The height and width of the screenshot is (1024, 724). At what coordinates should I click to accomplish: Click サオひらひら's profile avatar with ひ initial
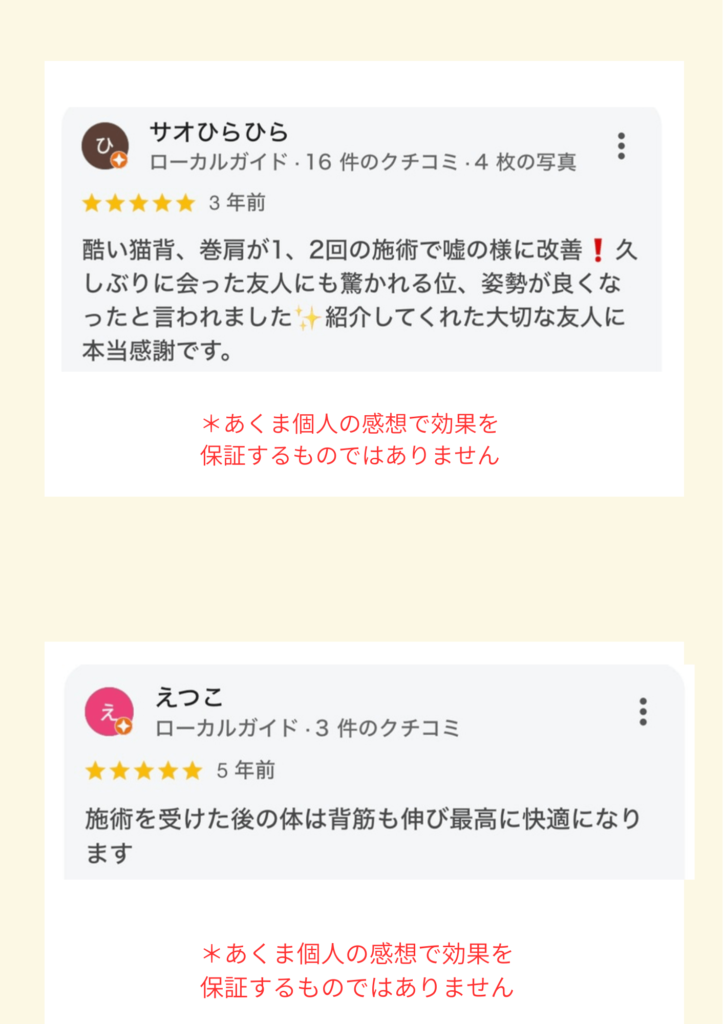tap(104, 146)
